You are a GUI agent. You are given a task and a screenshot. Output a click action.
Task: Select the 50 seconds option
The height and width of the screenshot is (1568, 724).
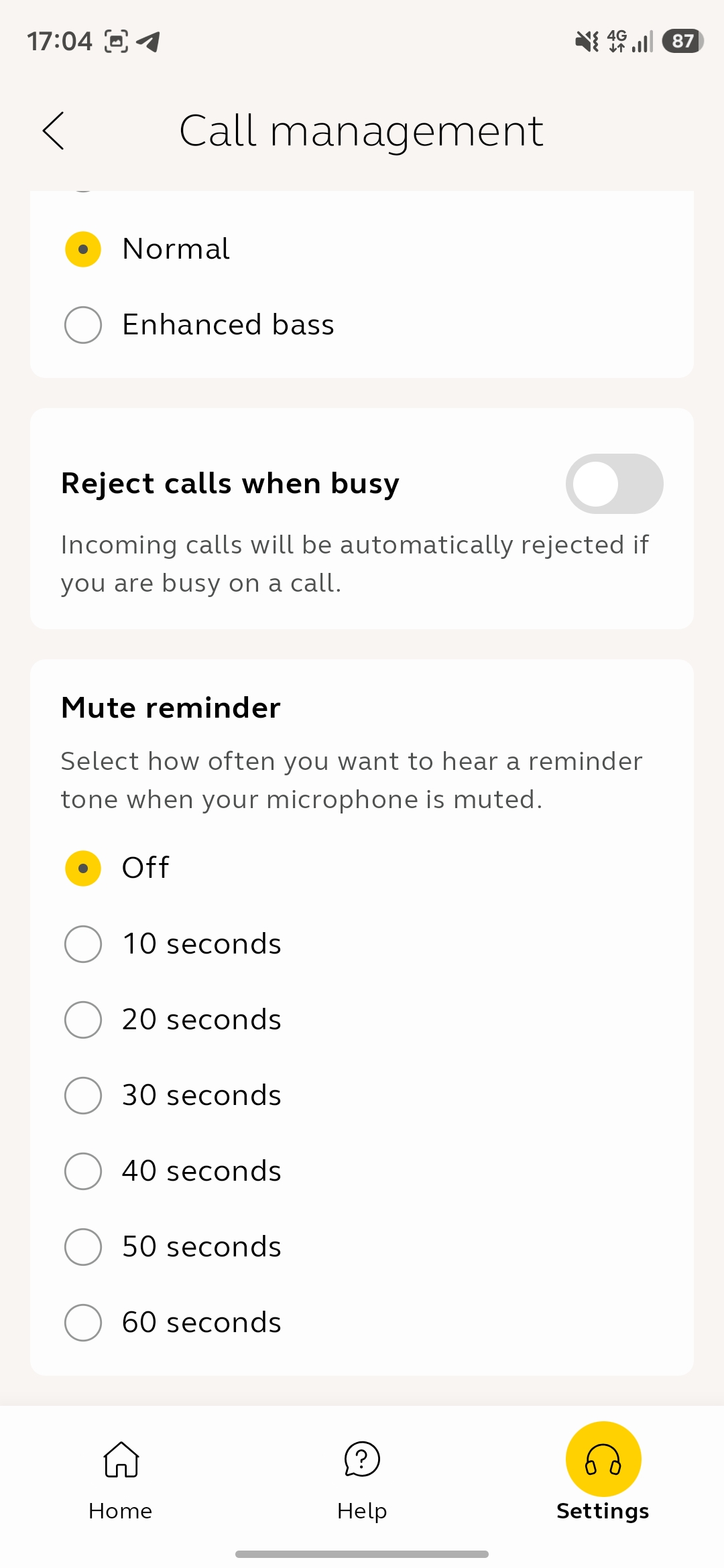[x=83, y=1247]
